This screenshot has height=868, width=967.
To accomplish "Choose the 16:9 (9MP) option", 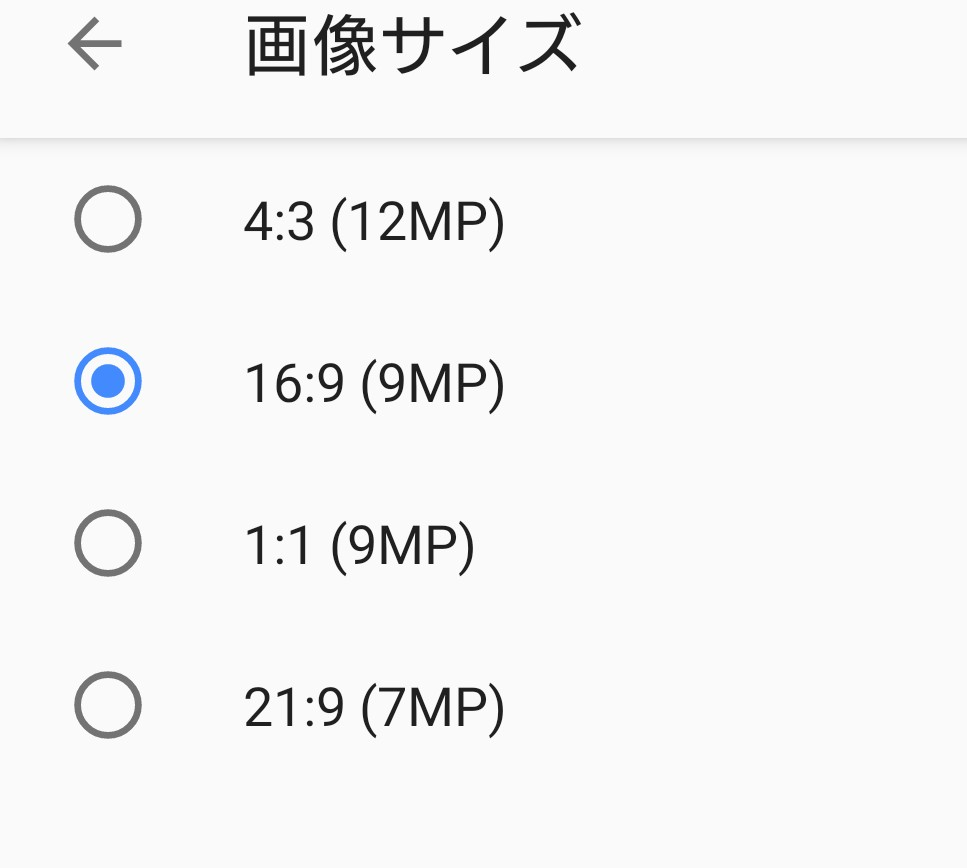I will 108,381.
